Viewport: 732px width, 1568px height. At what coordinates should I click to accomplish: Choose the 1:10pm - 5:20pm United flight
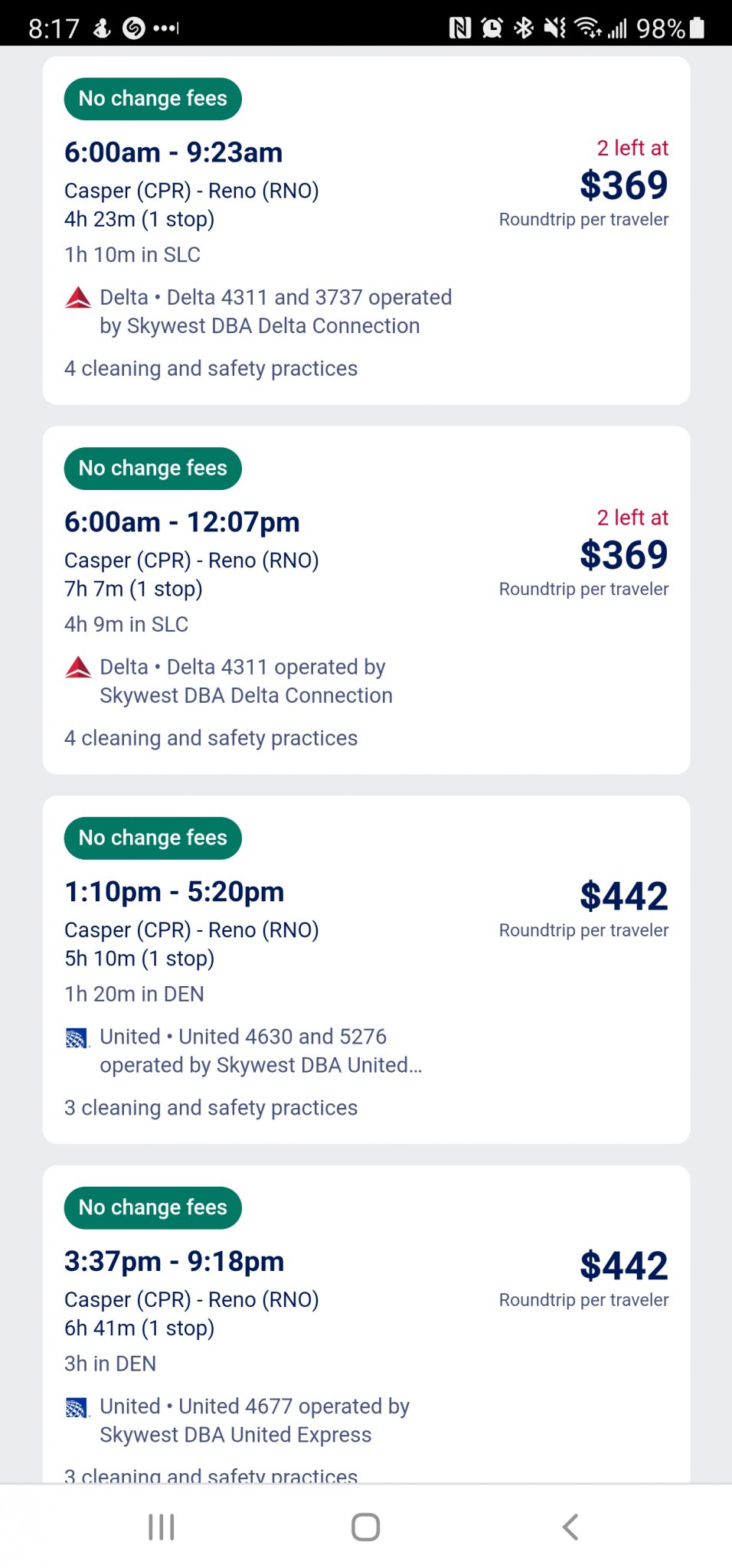366,970
